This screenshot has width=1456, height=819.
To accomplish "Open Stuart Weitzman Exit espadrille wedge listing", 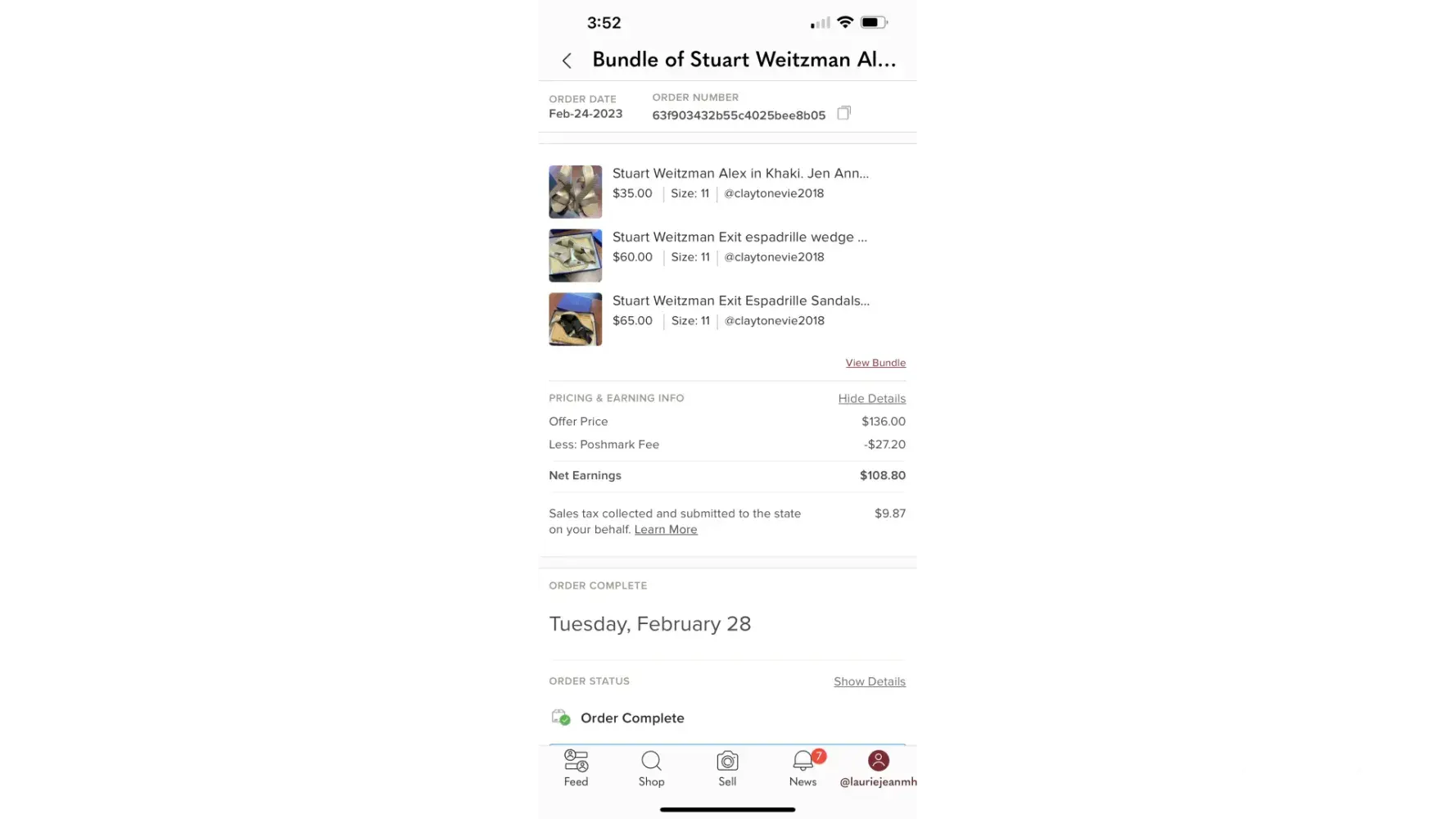I will click(x=739, y=238).
